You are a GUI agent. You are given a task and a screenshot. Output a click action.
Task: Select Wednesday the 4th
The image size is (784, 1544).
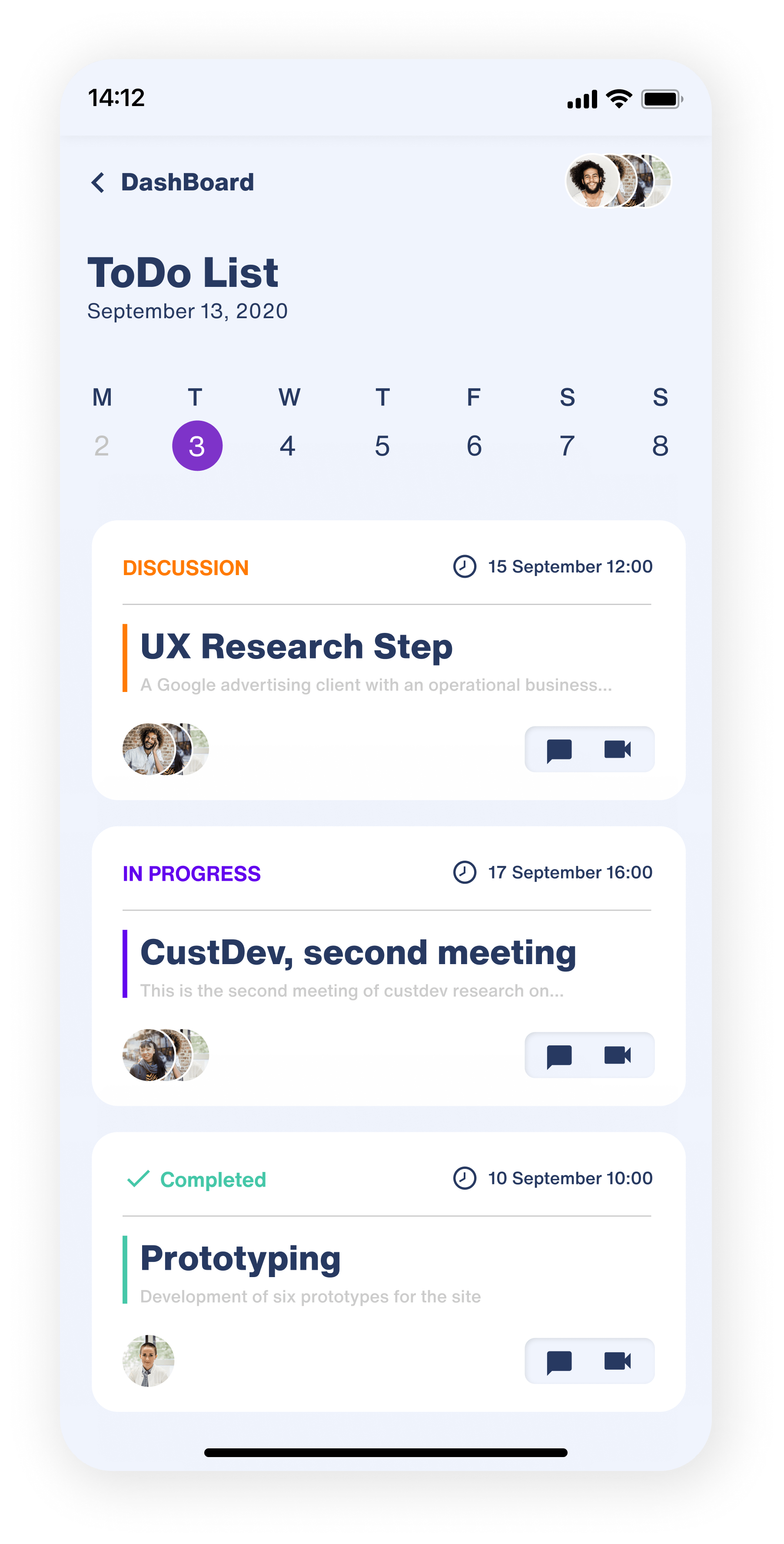pyautogui.click(x=288, y=446)
